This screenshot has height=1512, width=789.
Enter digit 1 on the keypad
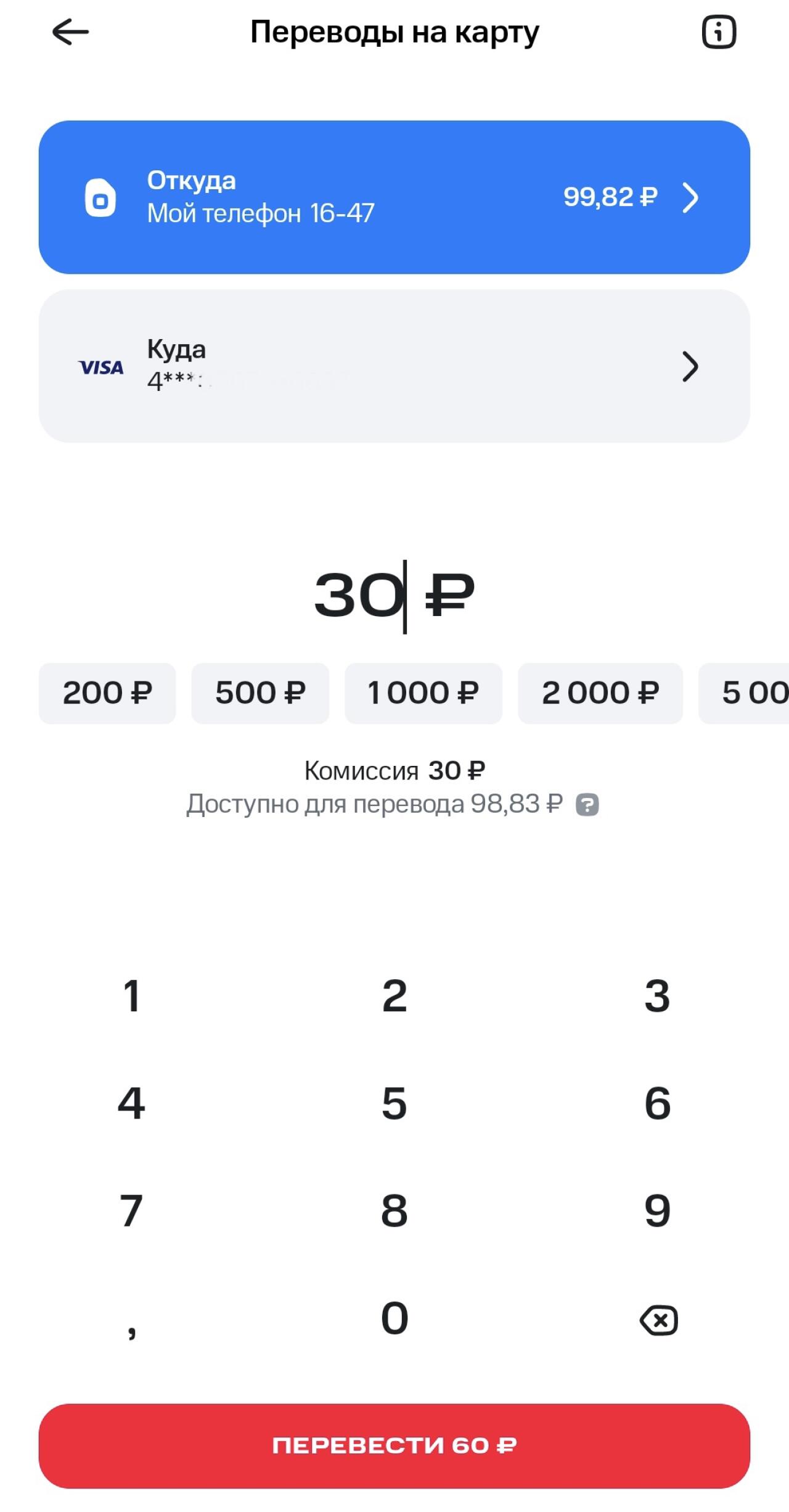point(131,996)
